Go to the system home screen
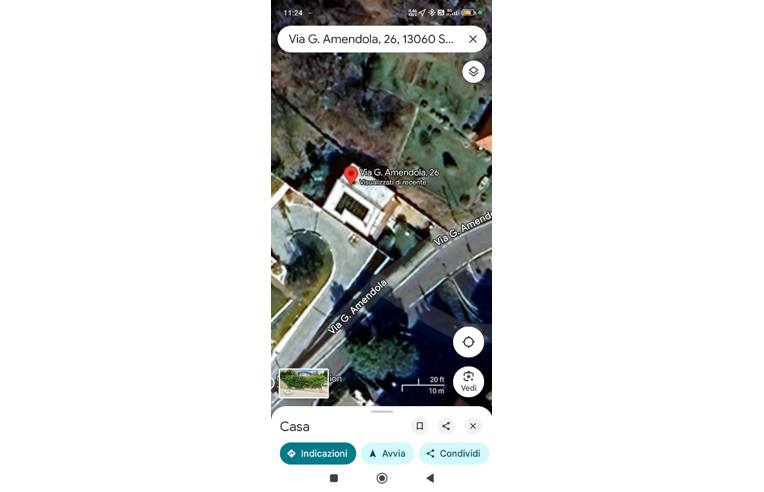This screenshot has height=492, width=764. click(381, 478)
